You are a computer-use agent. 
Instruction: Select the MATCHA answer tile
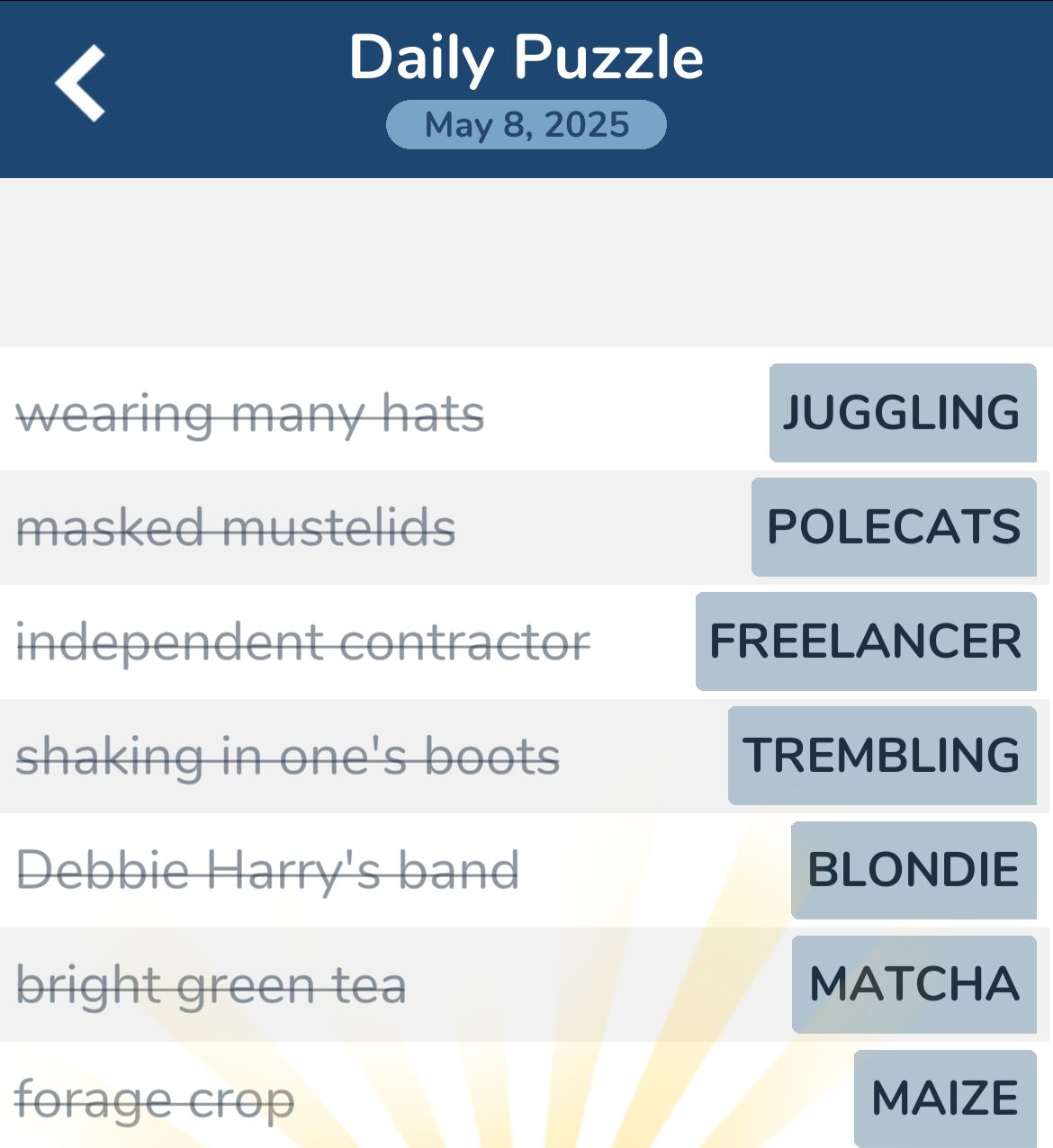click(913, 984)
